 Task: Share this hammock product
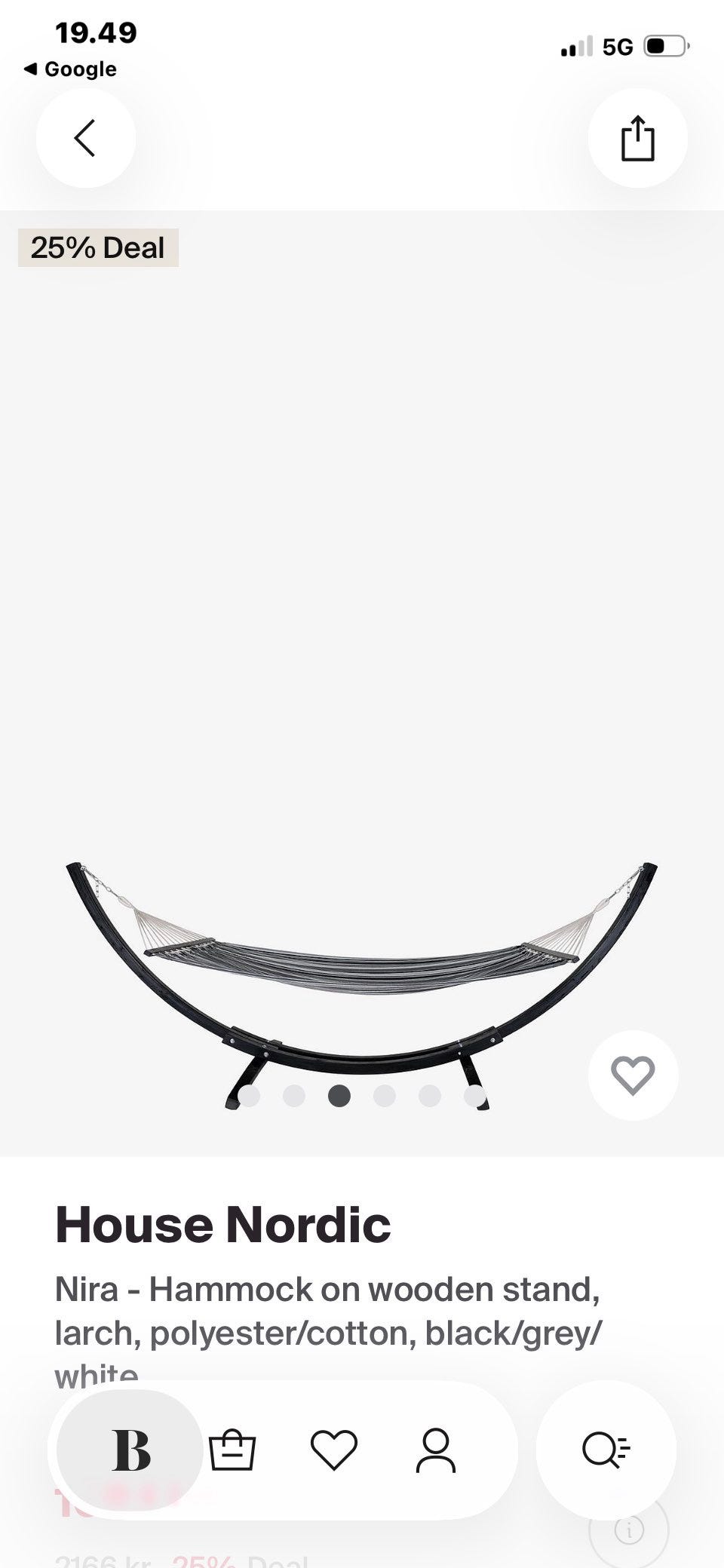(x=637, y=139)
